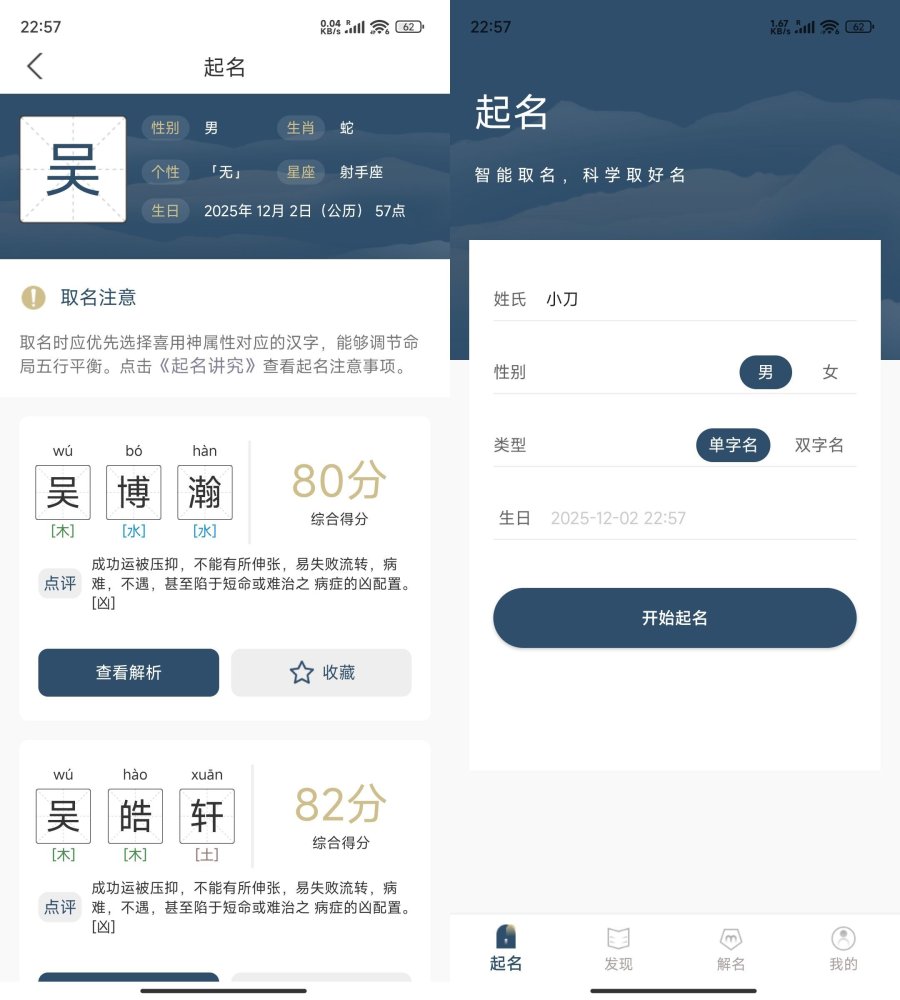Image resolution: width=900 pixels, height=1000 pixels.
Task: Open 查看解析 for 吴博瀚
Action: 128,673
